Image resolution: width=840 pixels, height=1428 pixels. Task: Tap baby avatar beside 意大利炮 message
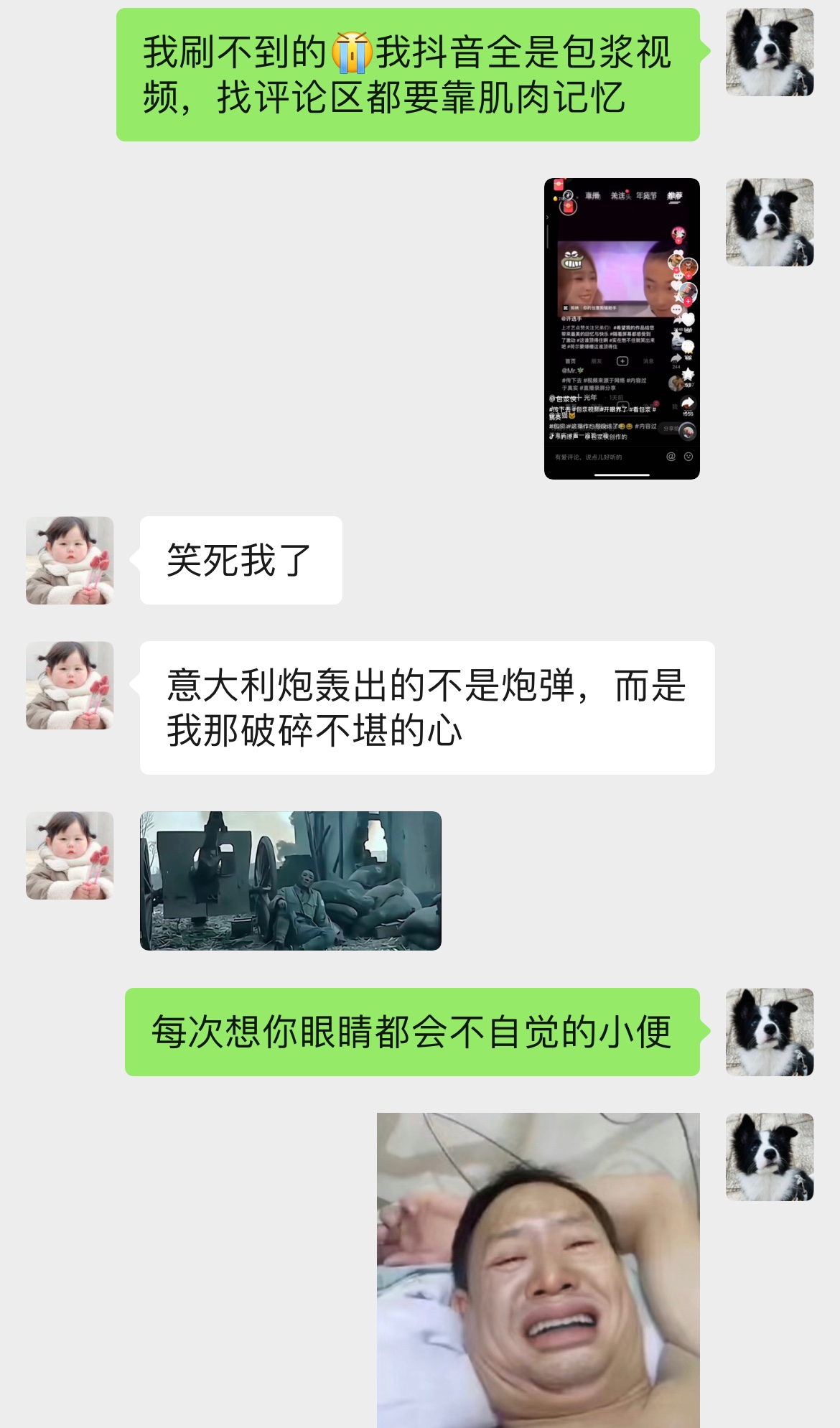pyautogui.click(x=70, y=685)
